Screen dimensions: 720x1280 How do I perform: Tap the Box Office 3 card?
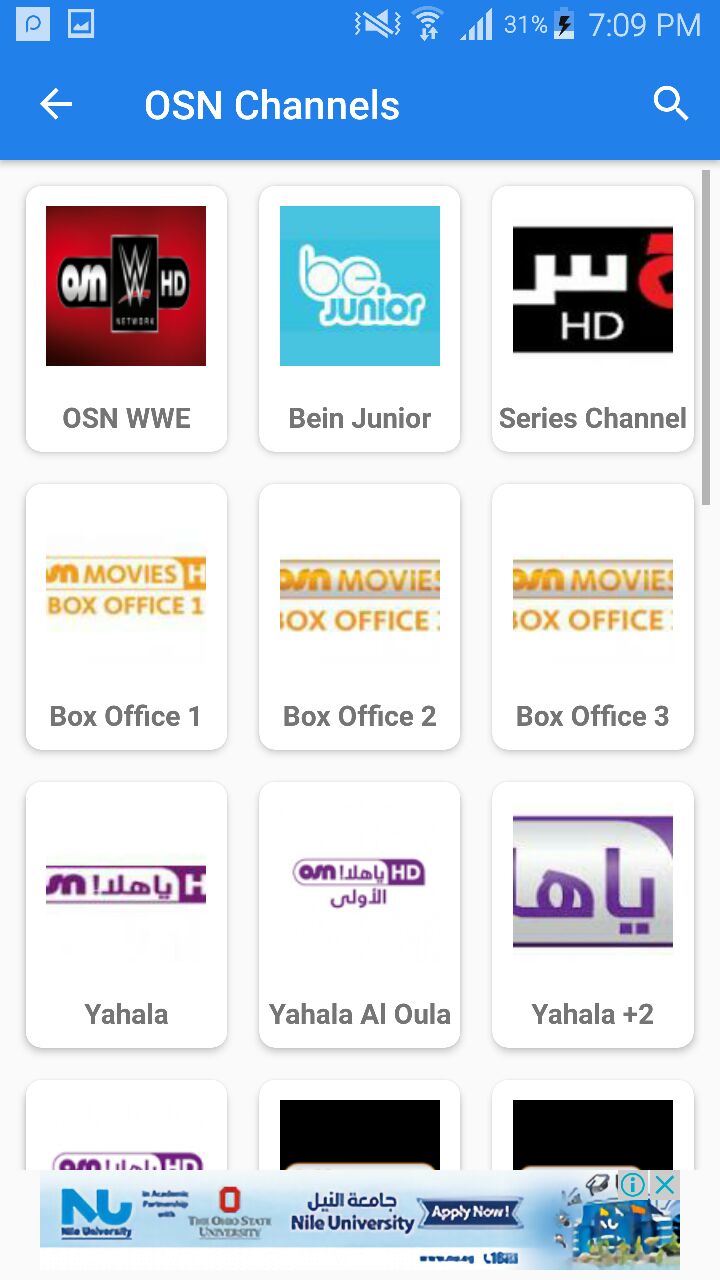593,616
